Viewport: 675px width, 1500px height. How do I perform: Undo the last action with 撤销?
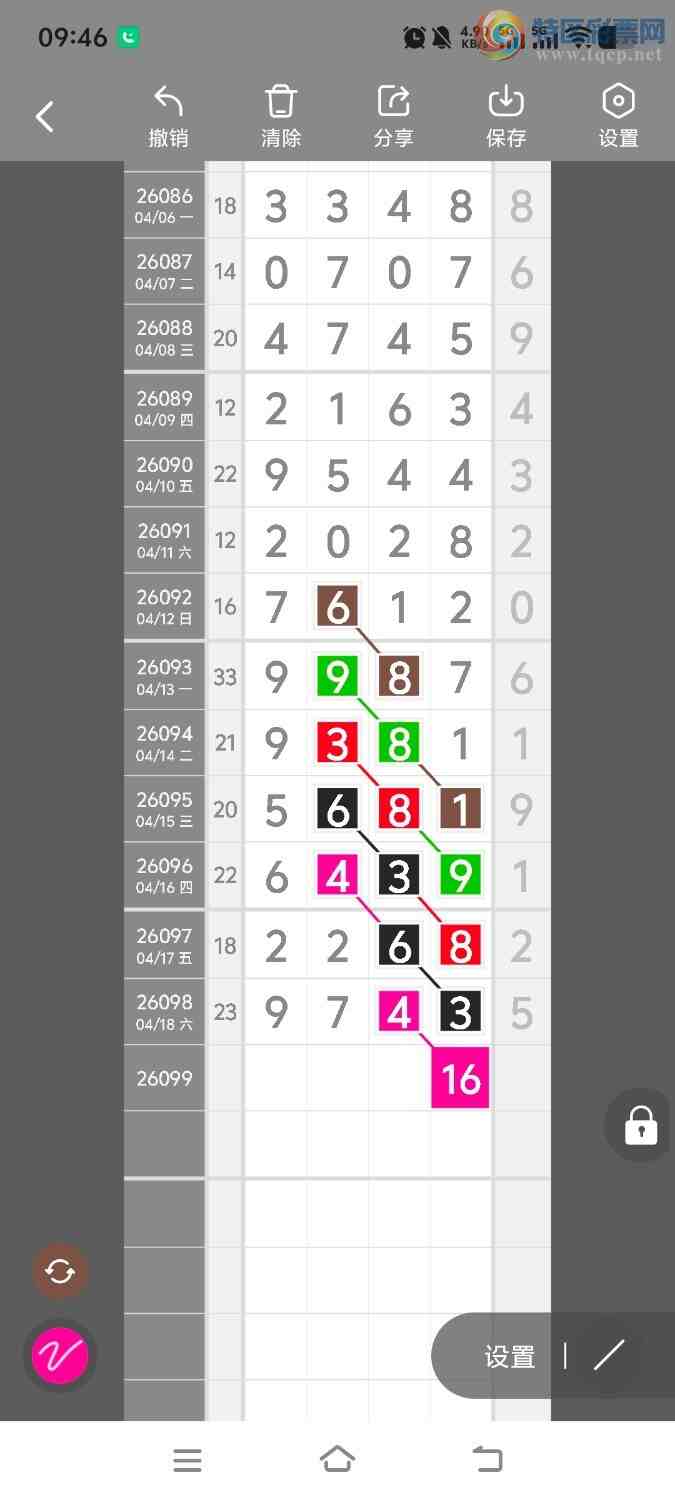tap(168, 117)
